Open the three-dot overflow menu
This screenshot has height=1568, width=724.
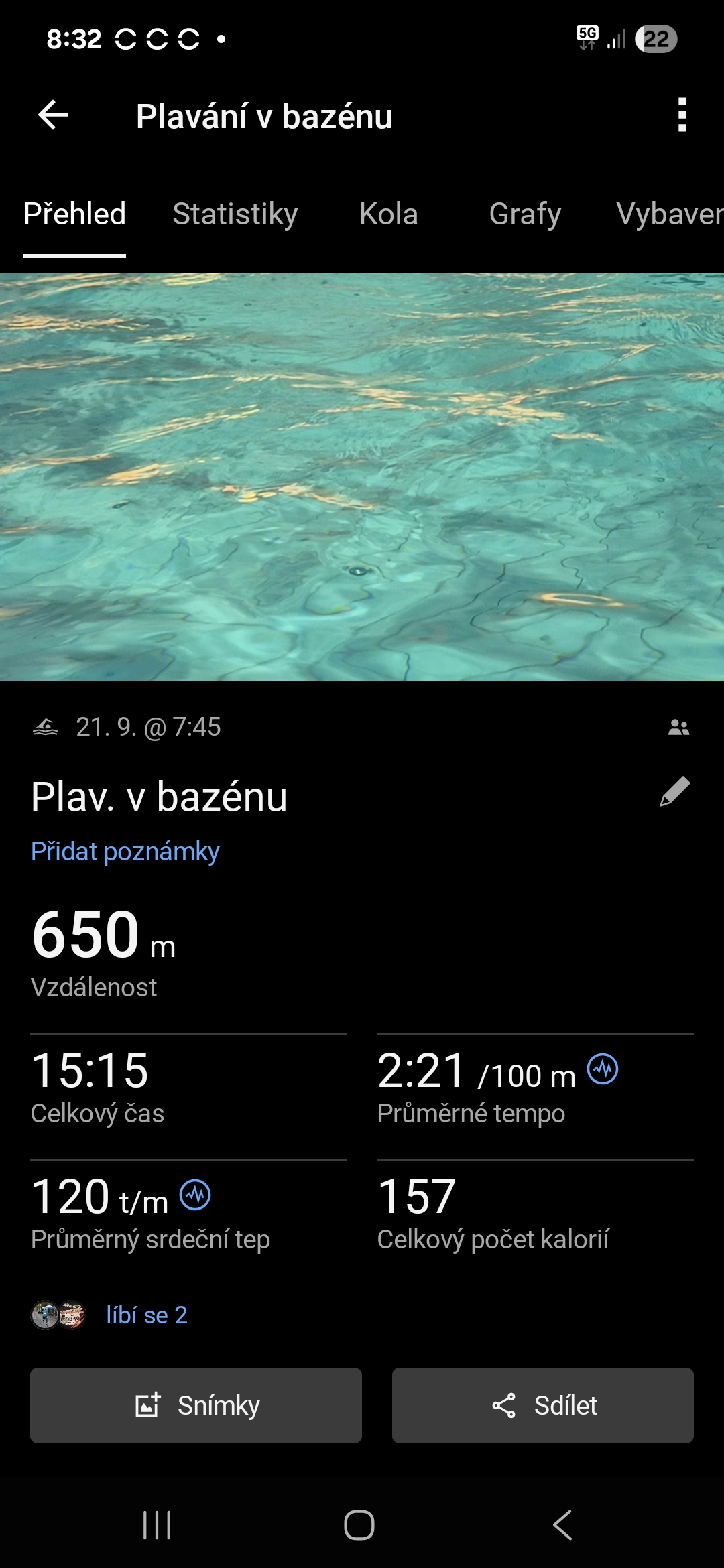682,115
